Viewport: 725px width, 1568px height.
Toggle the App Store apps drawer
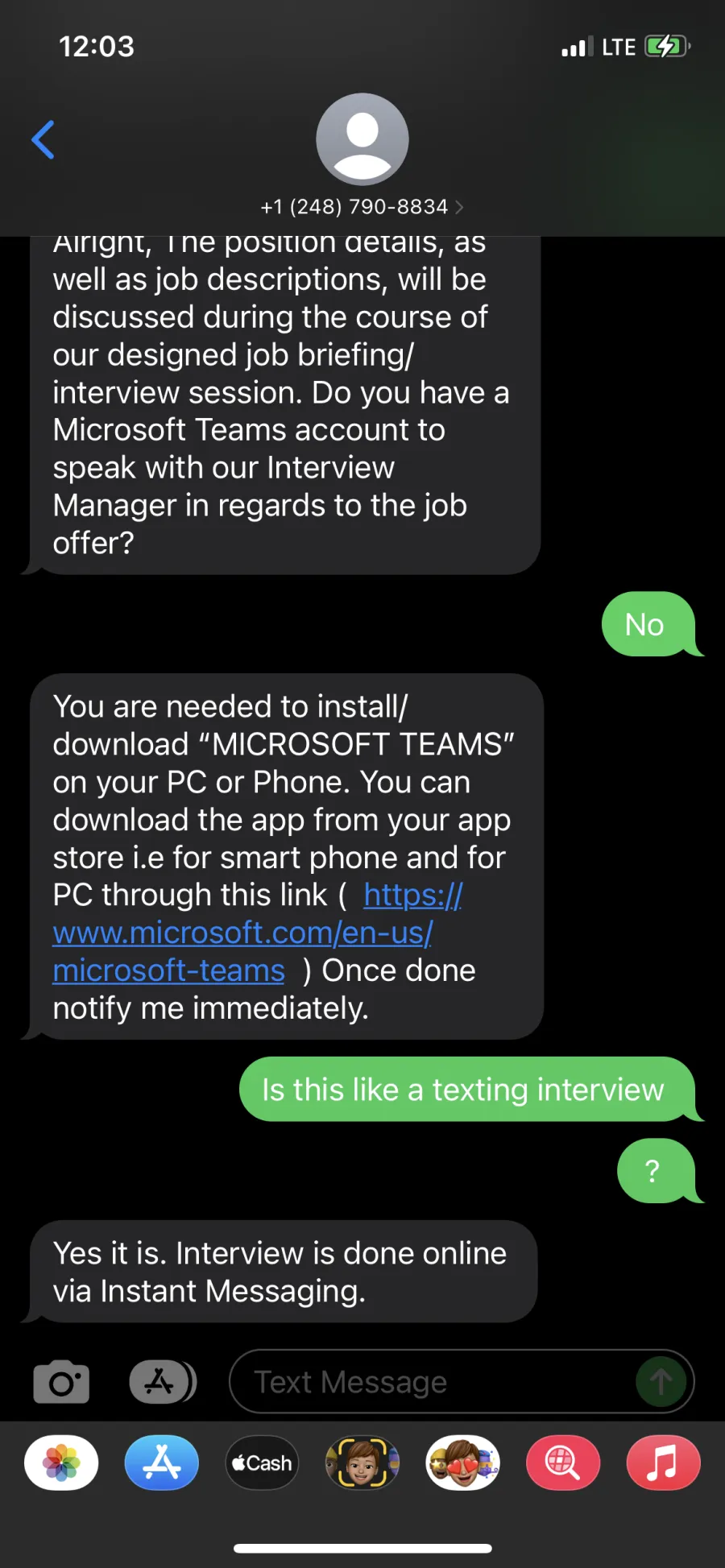(163, 1382)
